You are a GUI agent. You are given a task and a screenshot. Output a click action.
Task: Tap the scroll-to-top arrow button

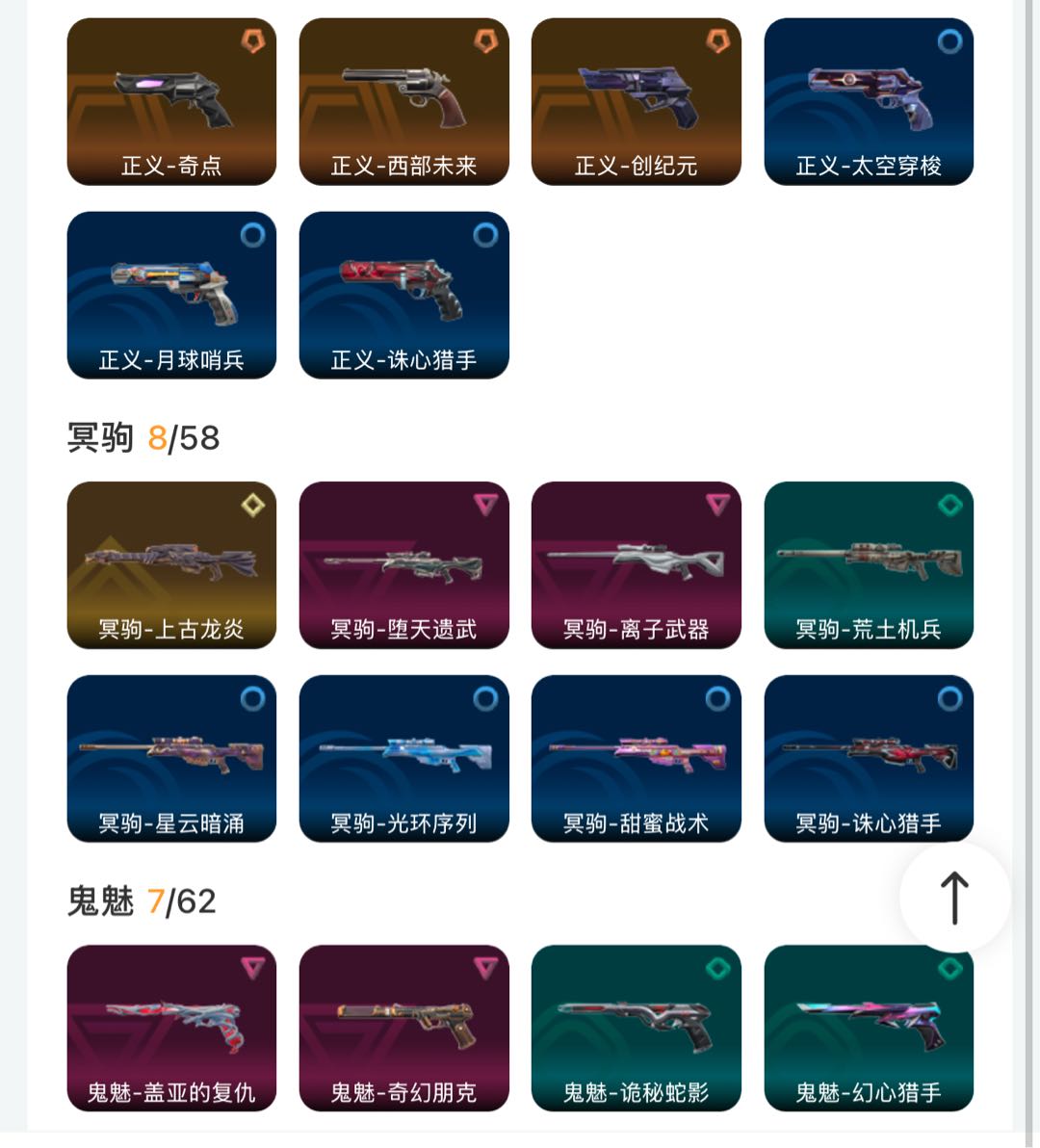954,898
